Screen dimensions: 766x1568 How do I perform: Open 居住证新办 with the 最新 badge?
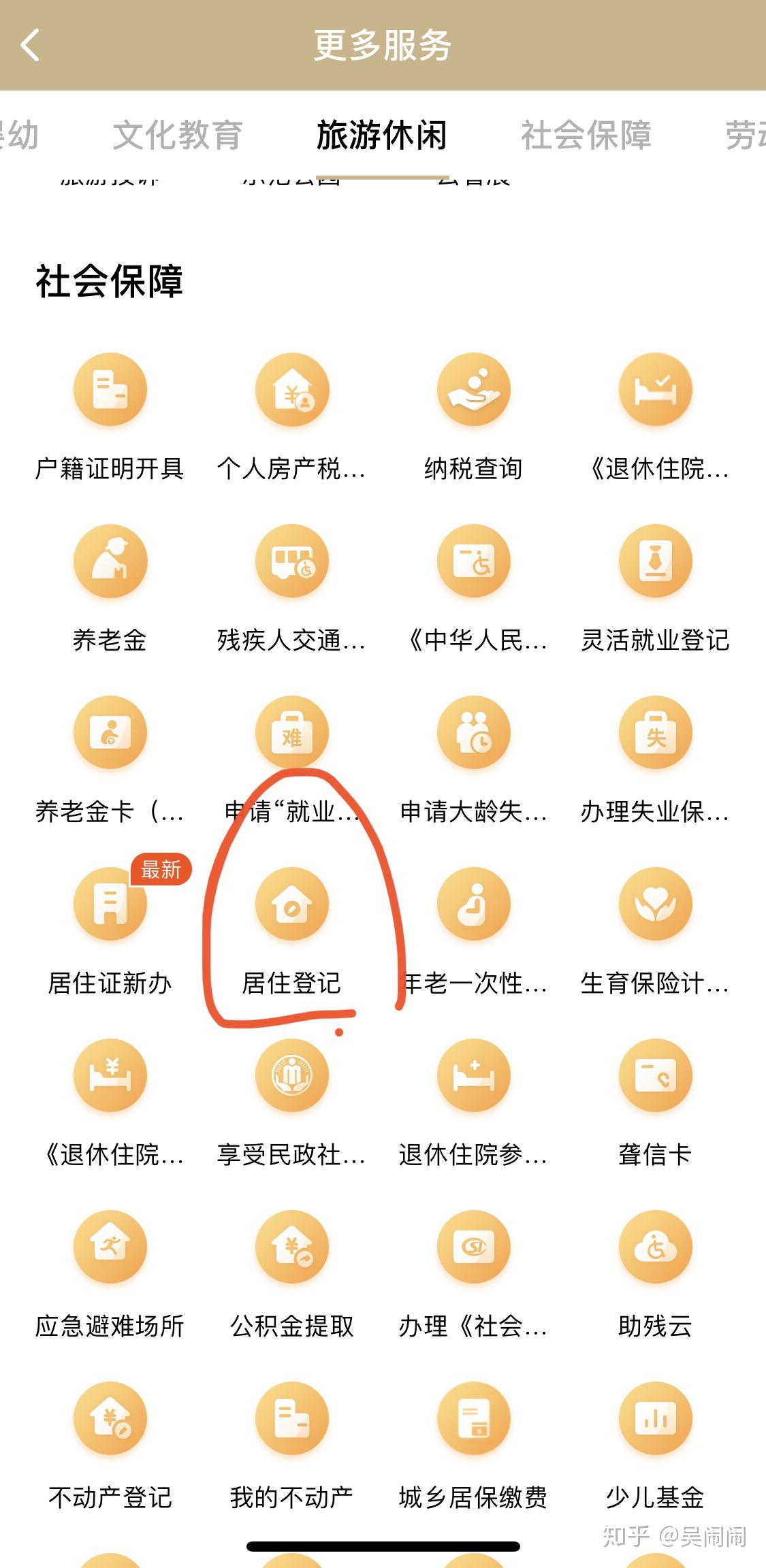[110, 904]
